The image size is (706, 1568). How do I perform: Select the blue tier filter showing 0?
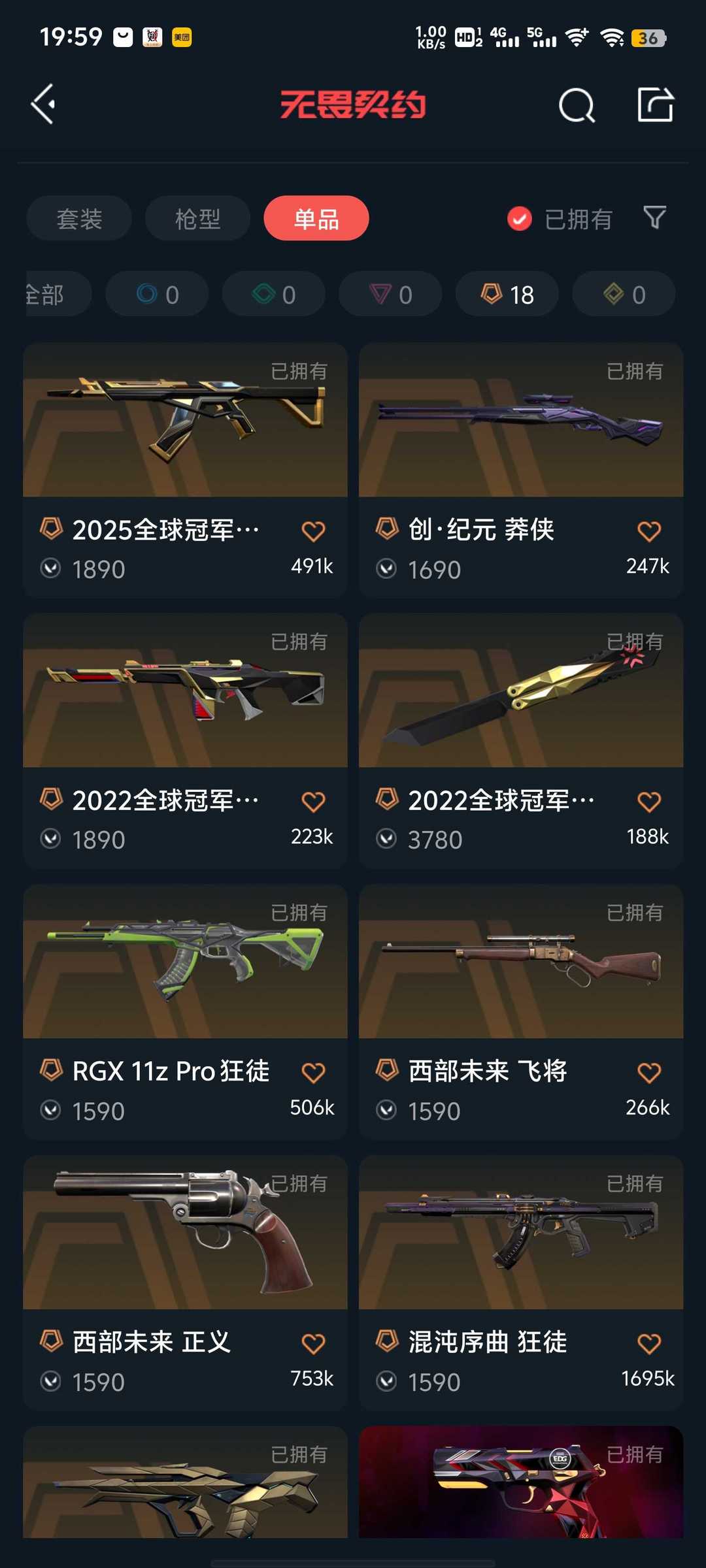[x=157, y=294]
